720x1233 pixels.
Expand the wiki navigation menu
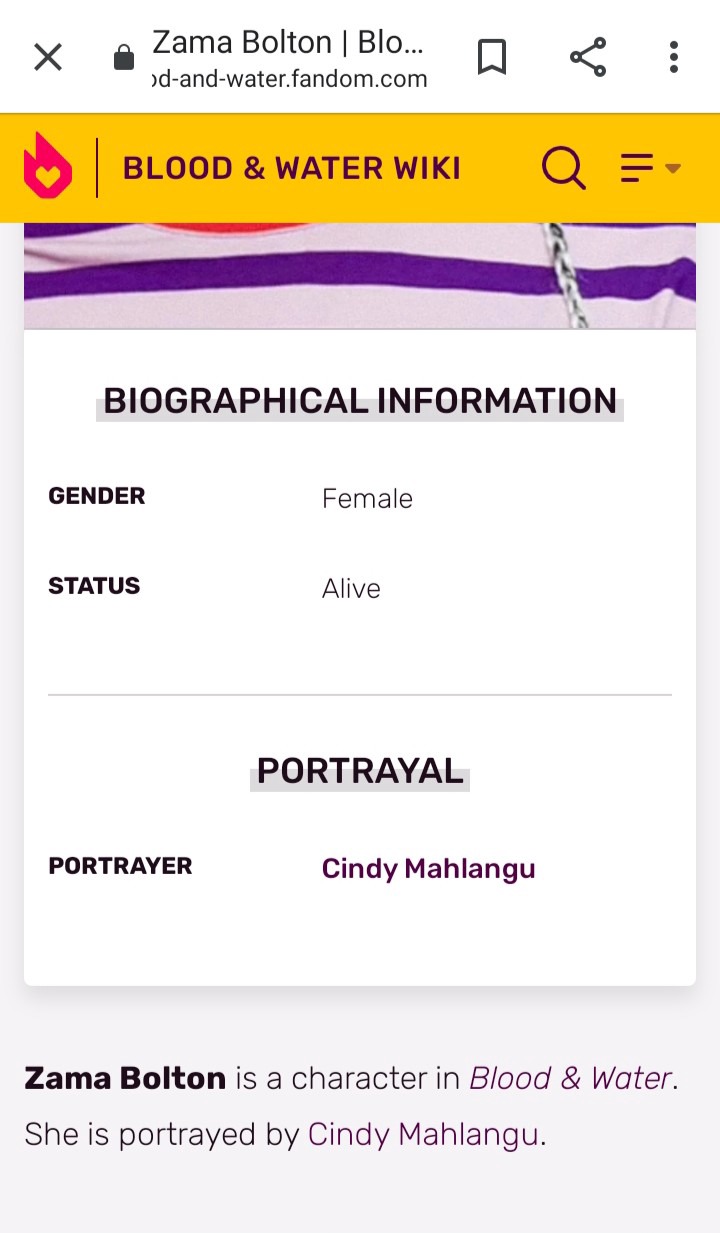coord(650,167)
